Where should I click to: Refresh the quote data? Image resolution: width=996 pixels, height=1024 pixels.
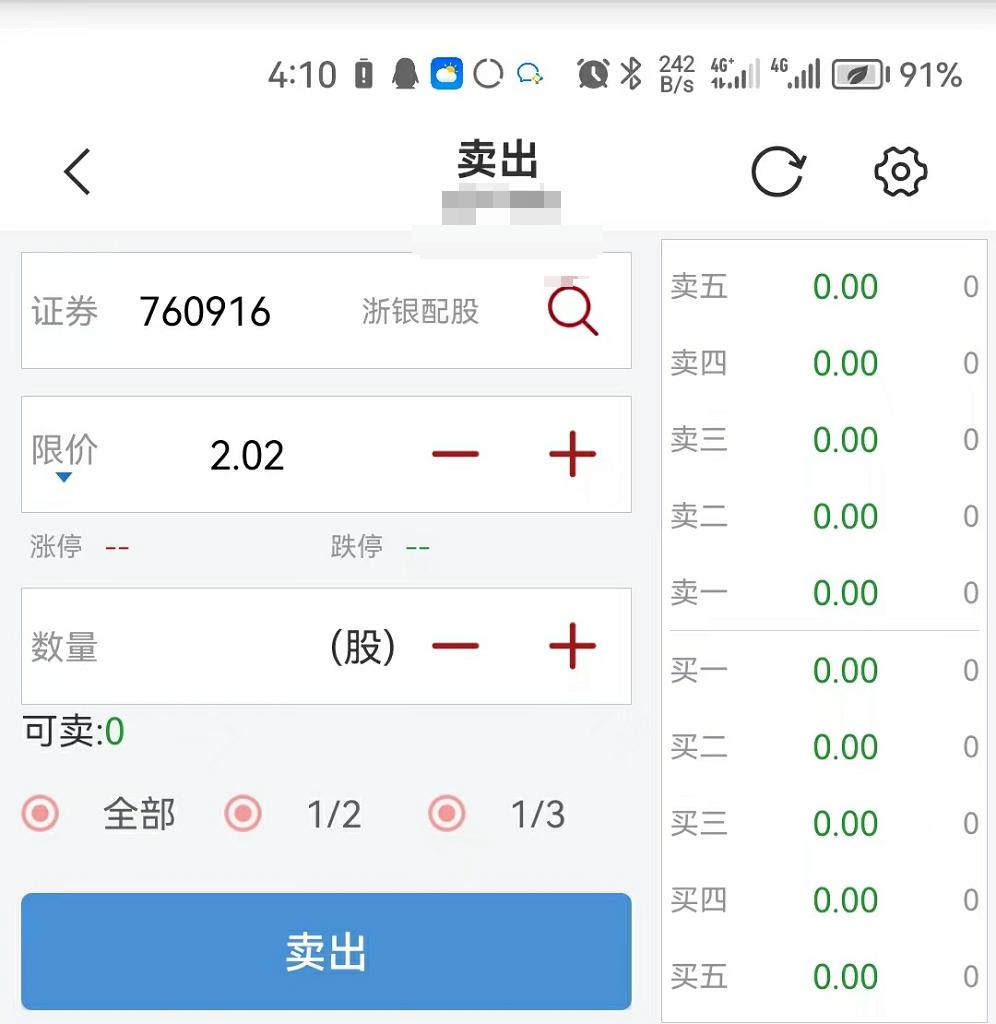click(778, 170)
